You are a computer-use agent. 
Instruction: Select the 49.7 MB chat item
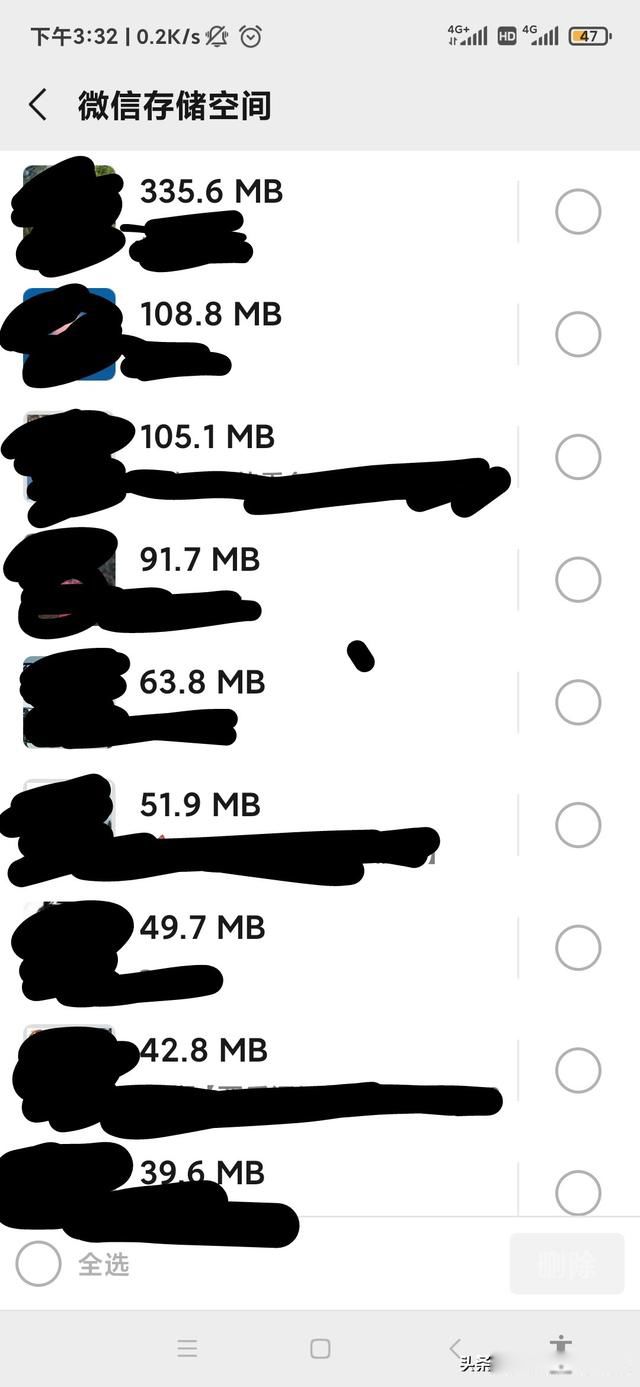pyautogui.click(x=578, y=948)
